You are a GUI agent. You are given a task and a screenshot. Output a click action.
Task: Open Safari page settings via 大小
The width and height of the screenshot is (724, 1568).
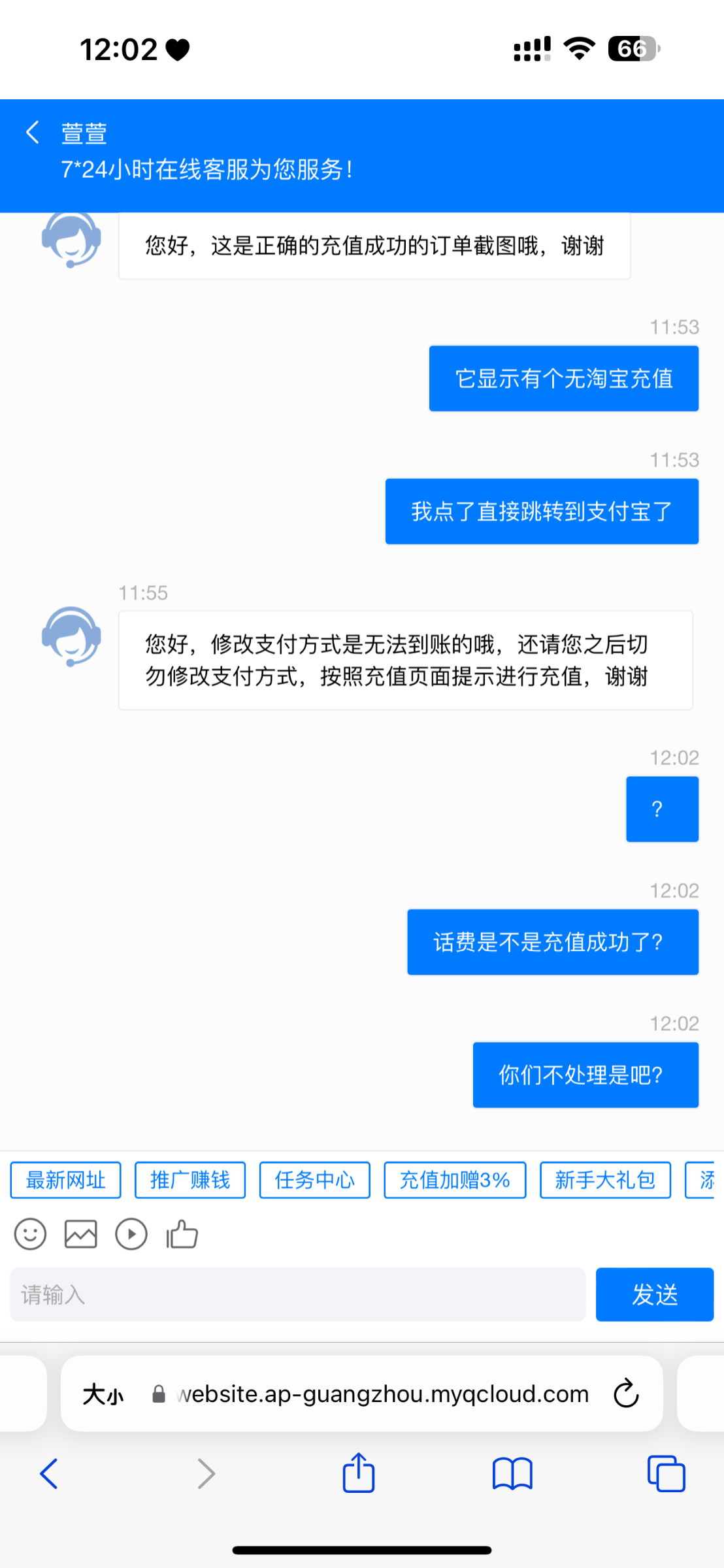pyautogui.click(x=103, y=1395)
